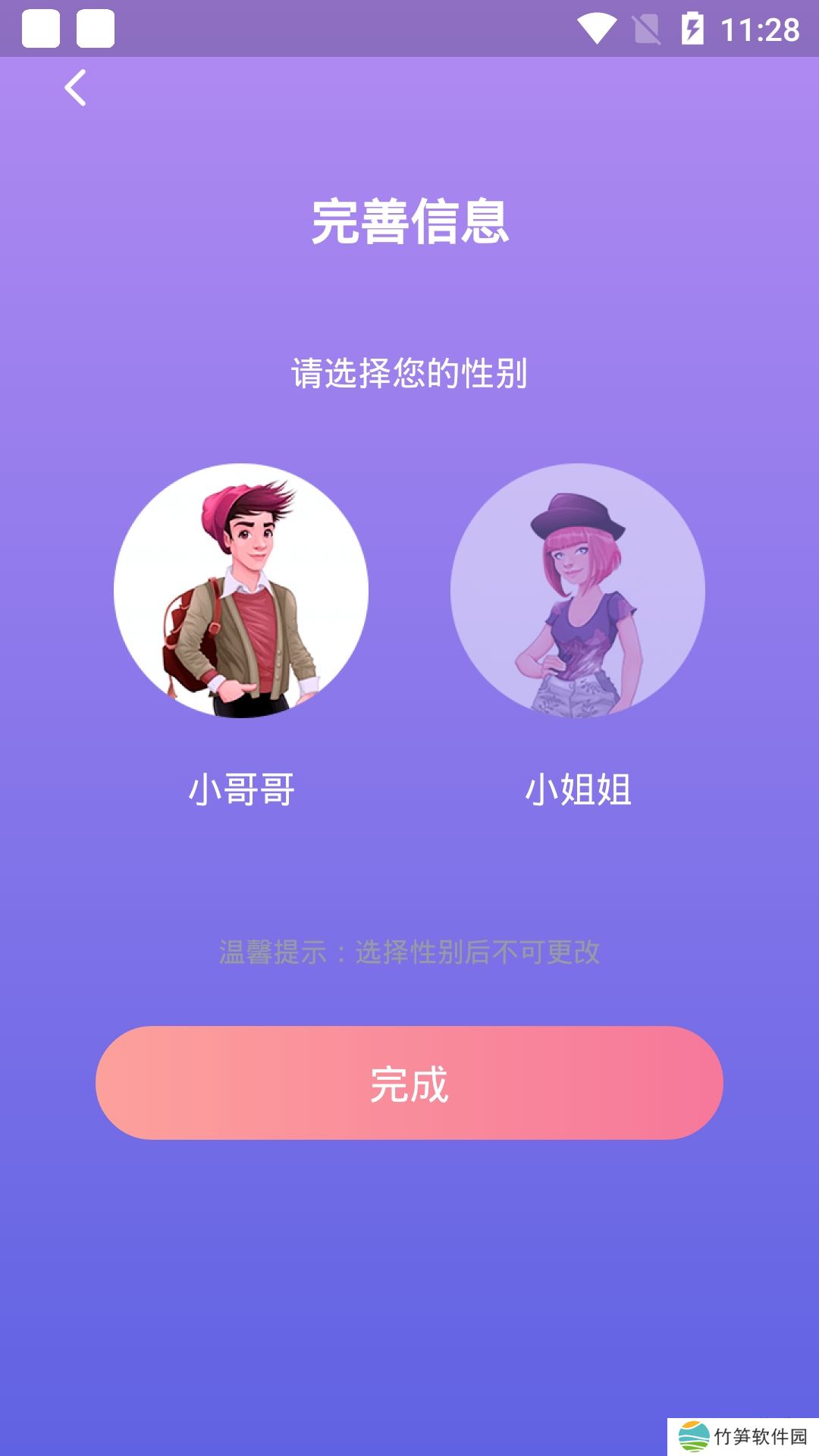Go back using the top-left arrow
The height and width of the screenshot is (1456, 819).
pos(75,88)
